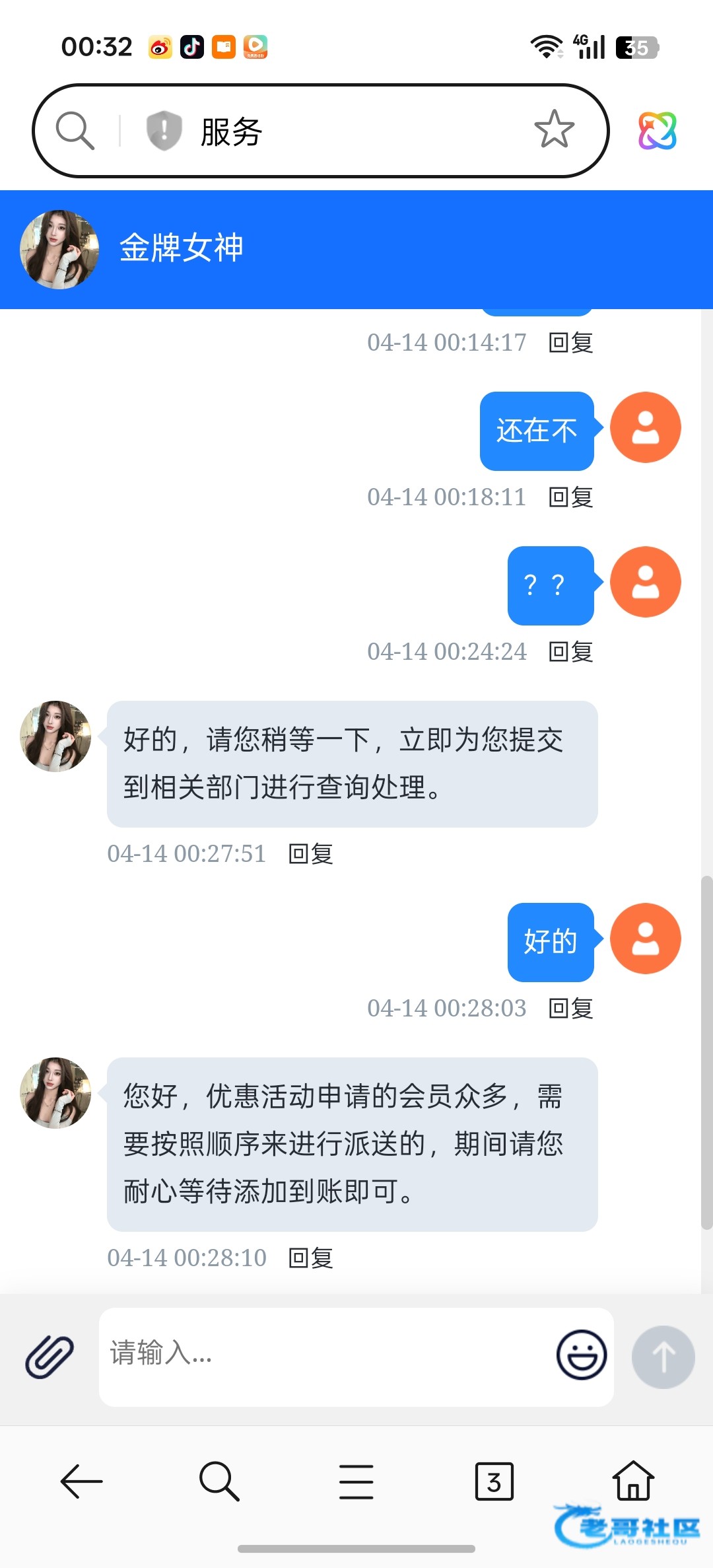Screen dimensions: 713x1568
Task: Send the message with the arrow button
Action: (x=663, y=1357)
